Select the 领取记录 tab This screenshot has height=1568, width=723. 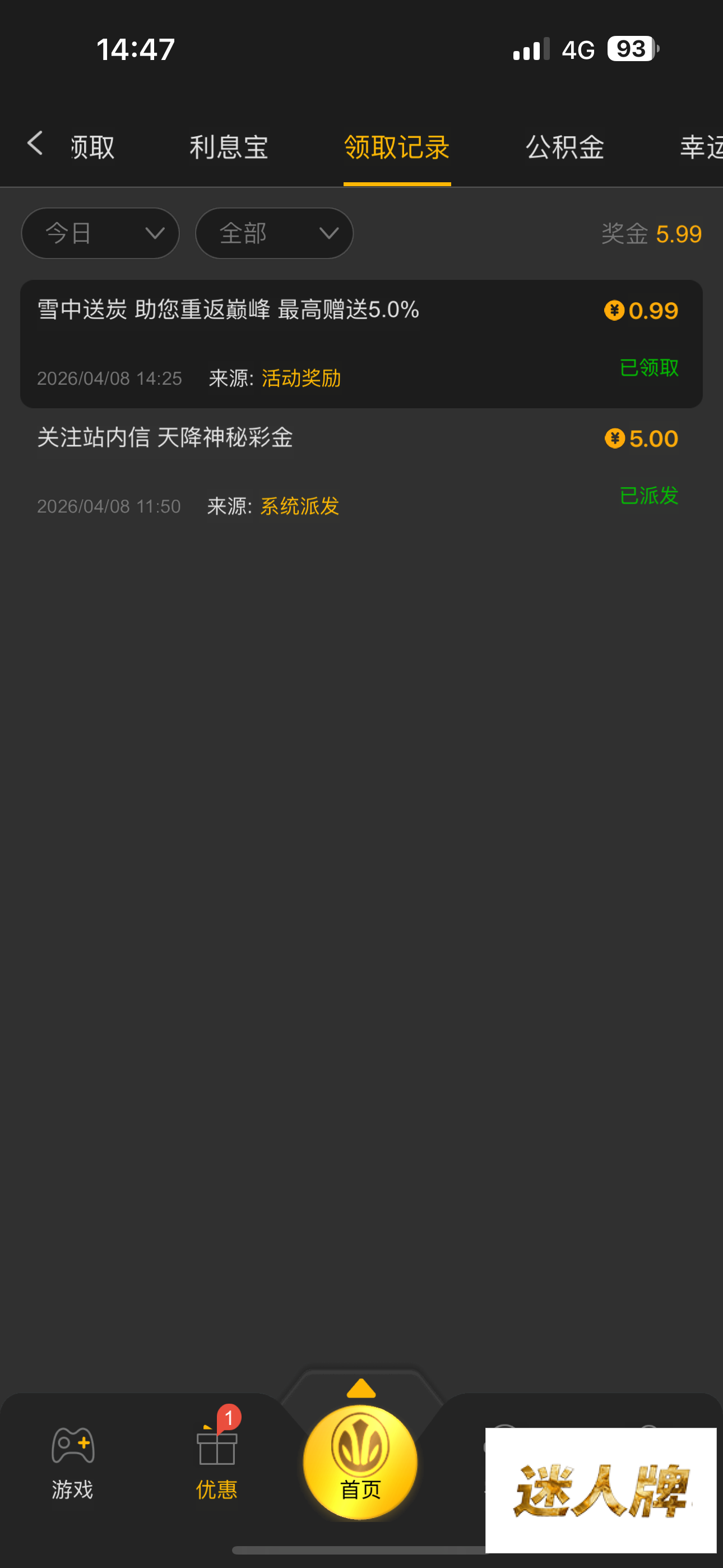[x=397, y=147]
